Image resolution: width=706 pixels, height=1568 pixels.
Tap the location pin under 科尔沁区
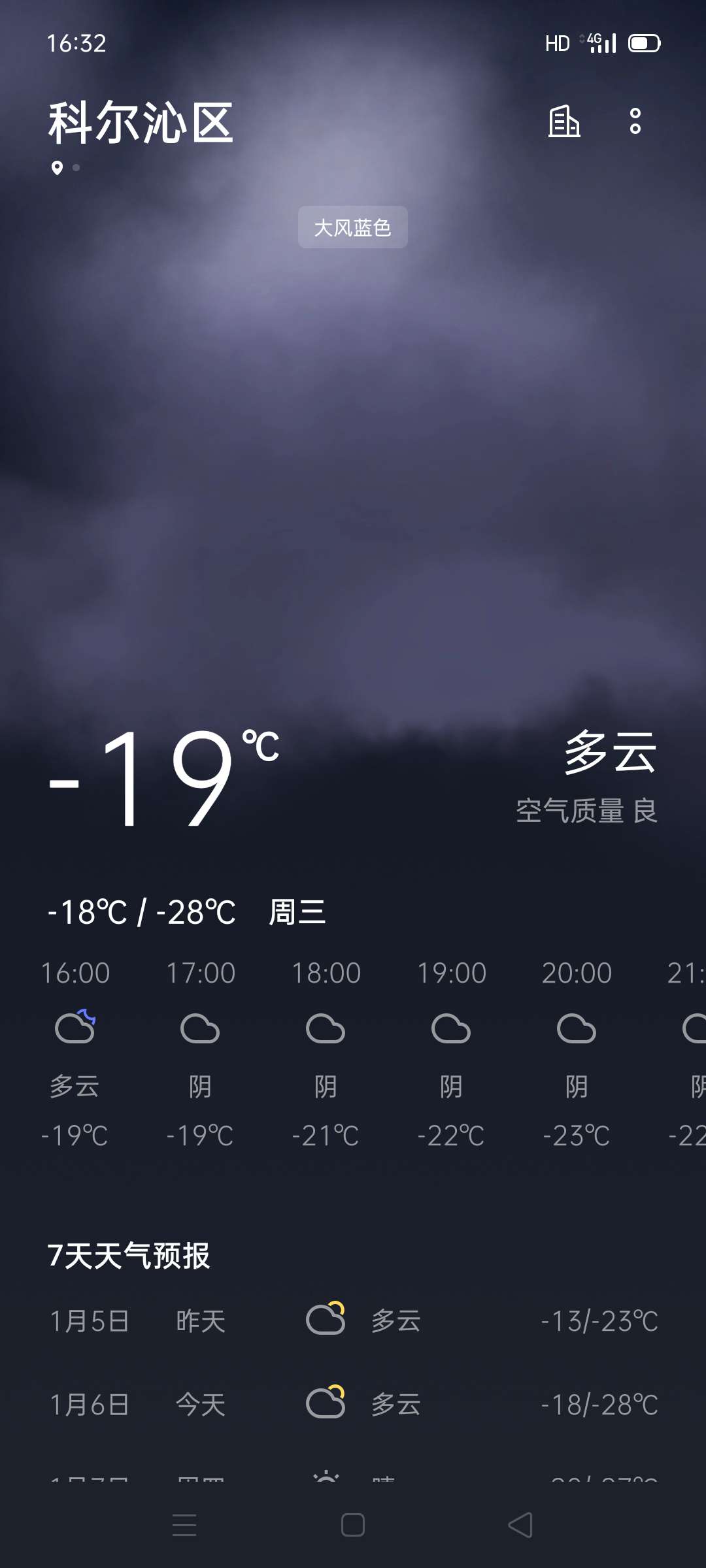pyautogui.click(x=58, y=168)
